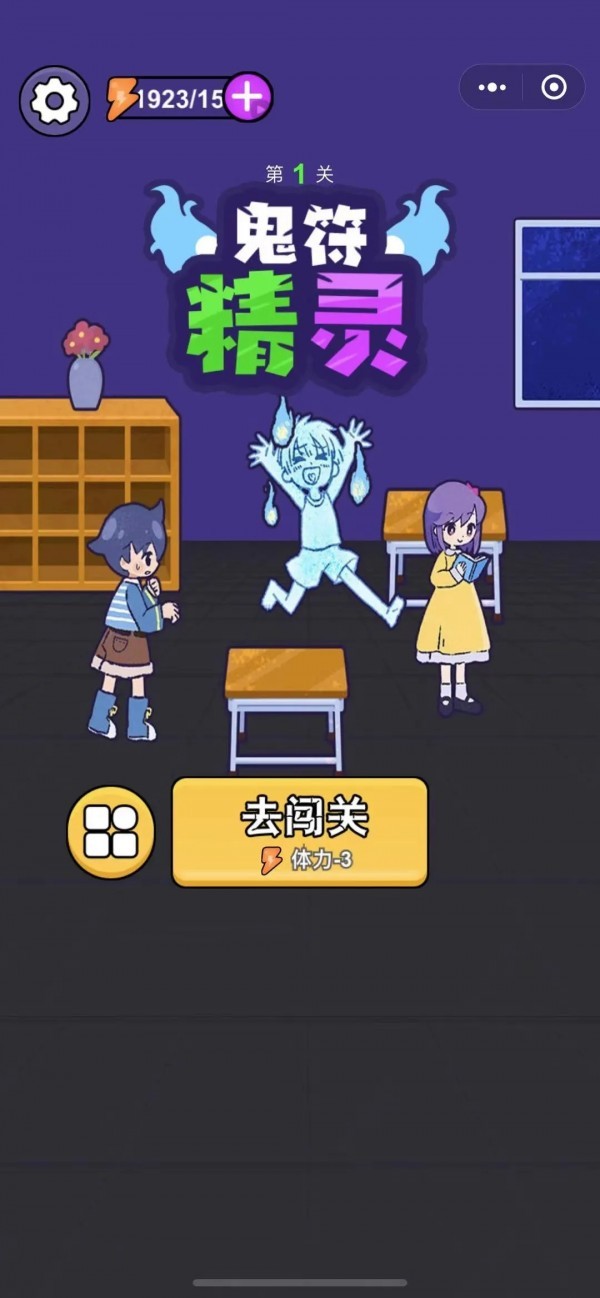Open the settings gear
600x1298 pixels.
tap(54, 101)
